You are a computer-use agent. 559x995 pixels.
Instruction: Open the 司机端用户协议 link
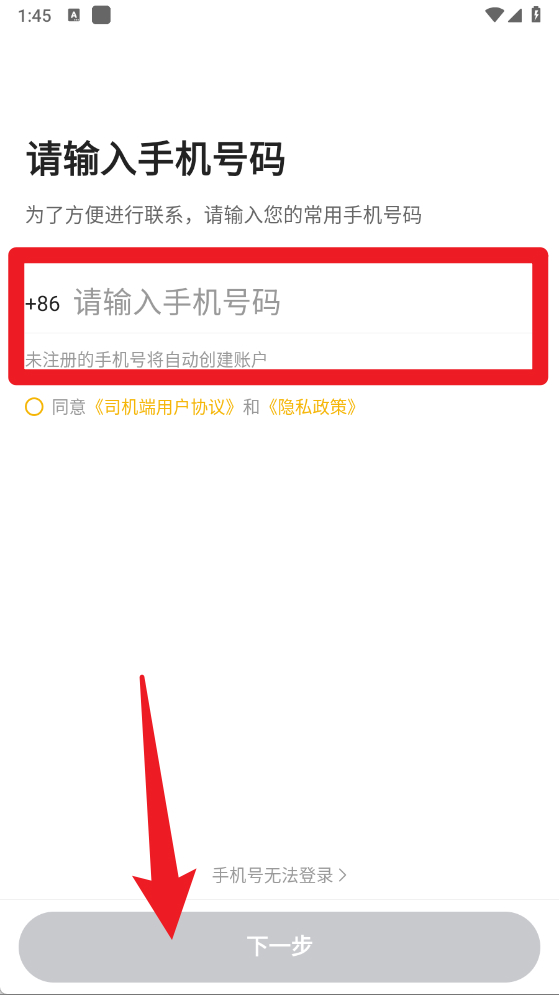168,407
